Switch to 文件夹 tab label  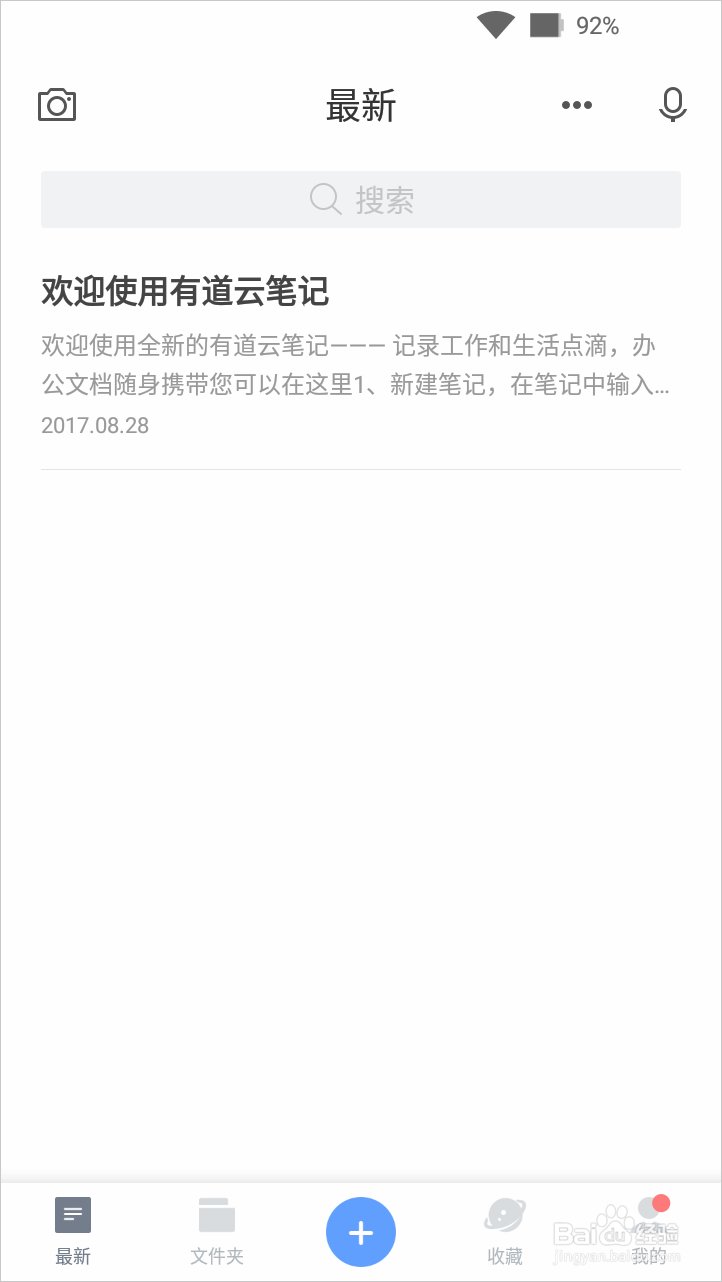pos(217,1255)
